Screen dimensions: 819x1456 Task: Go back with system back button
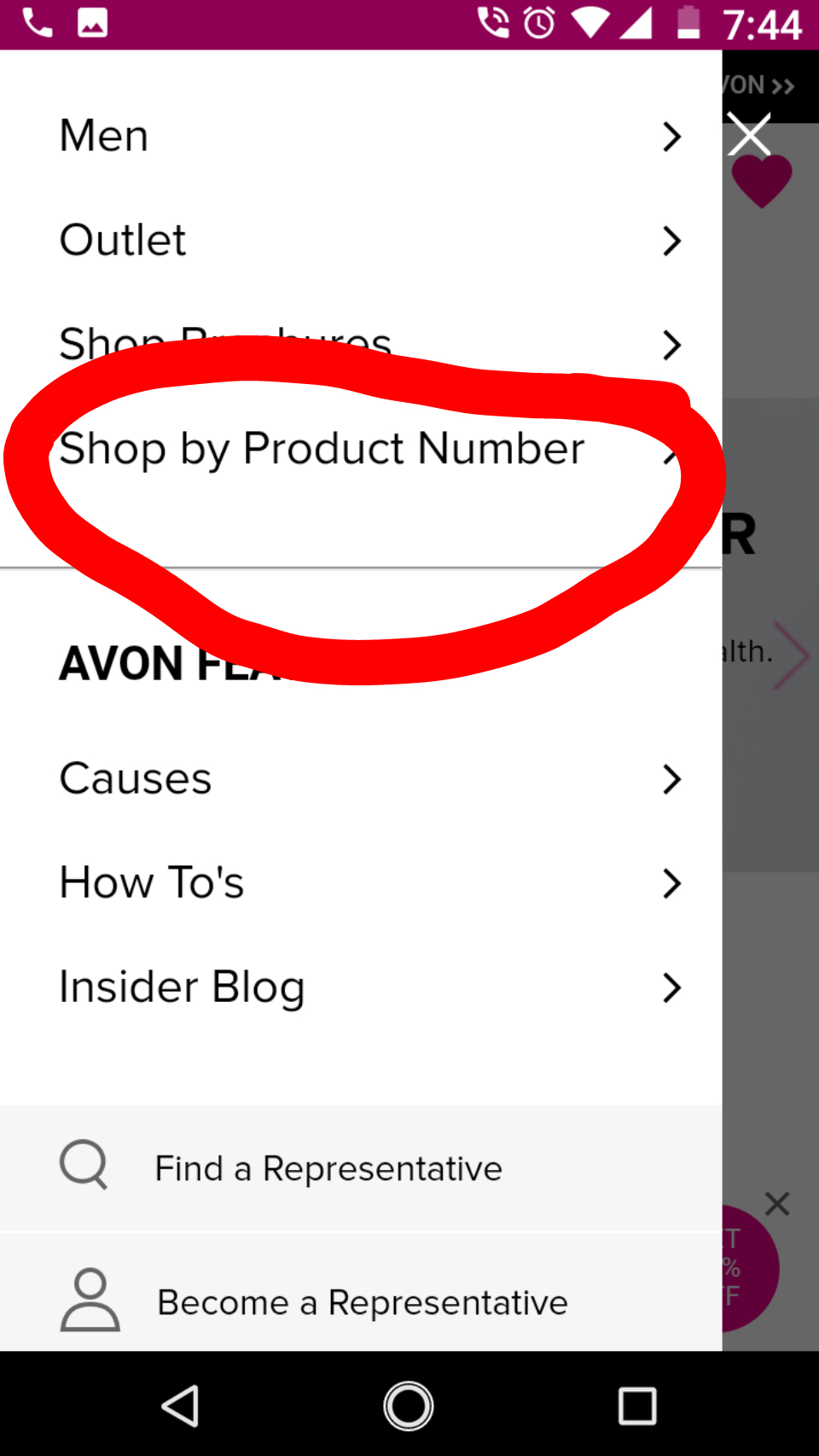click(181, 1406)
